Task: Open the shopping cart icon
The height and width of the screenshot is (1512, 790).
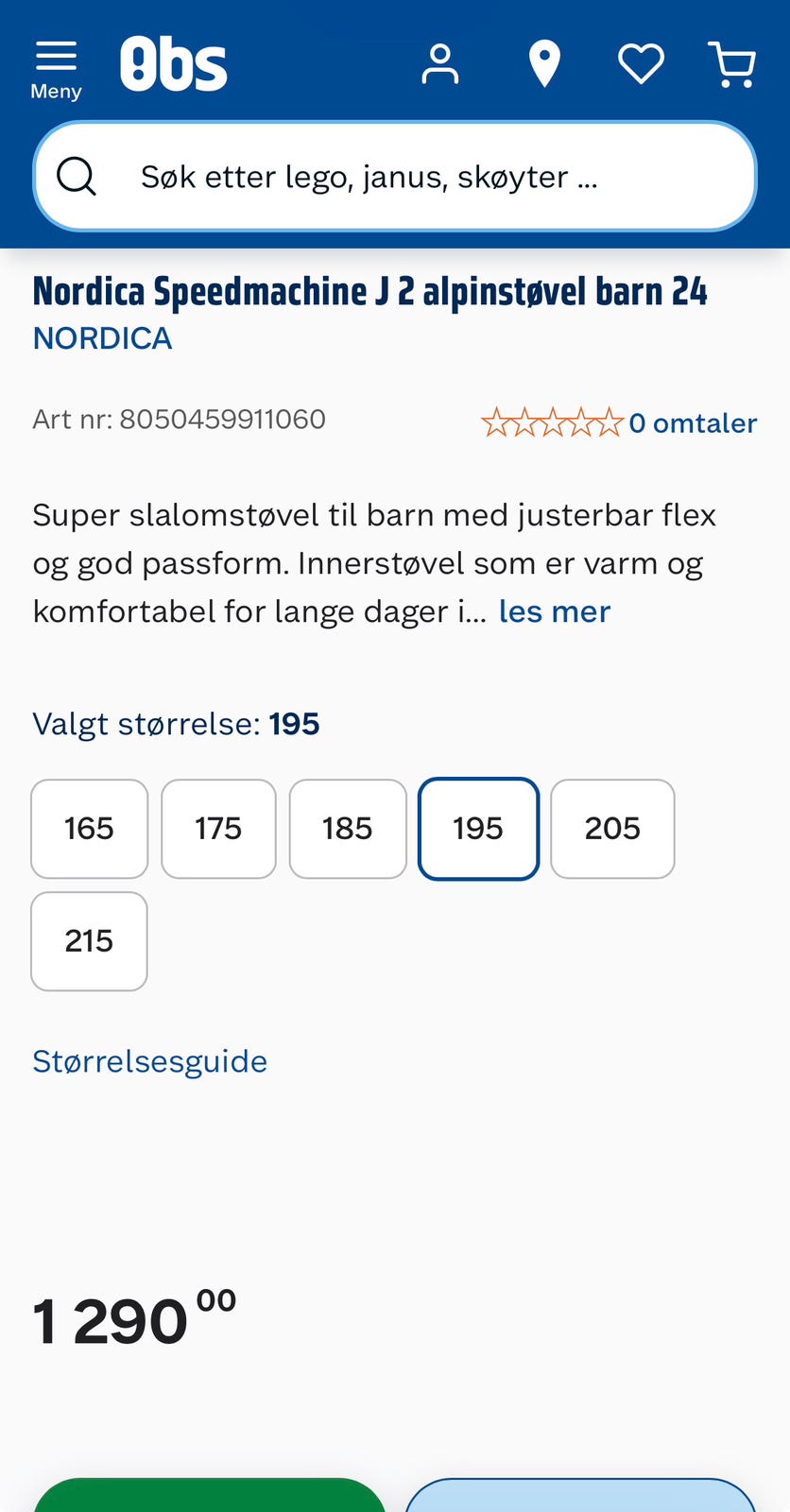Action: coord(731,63)
